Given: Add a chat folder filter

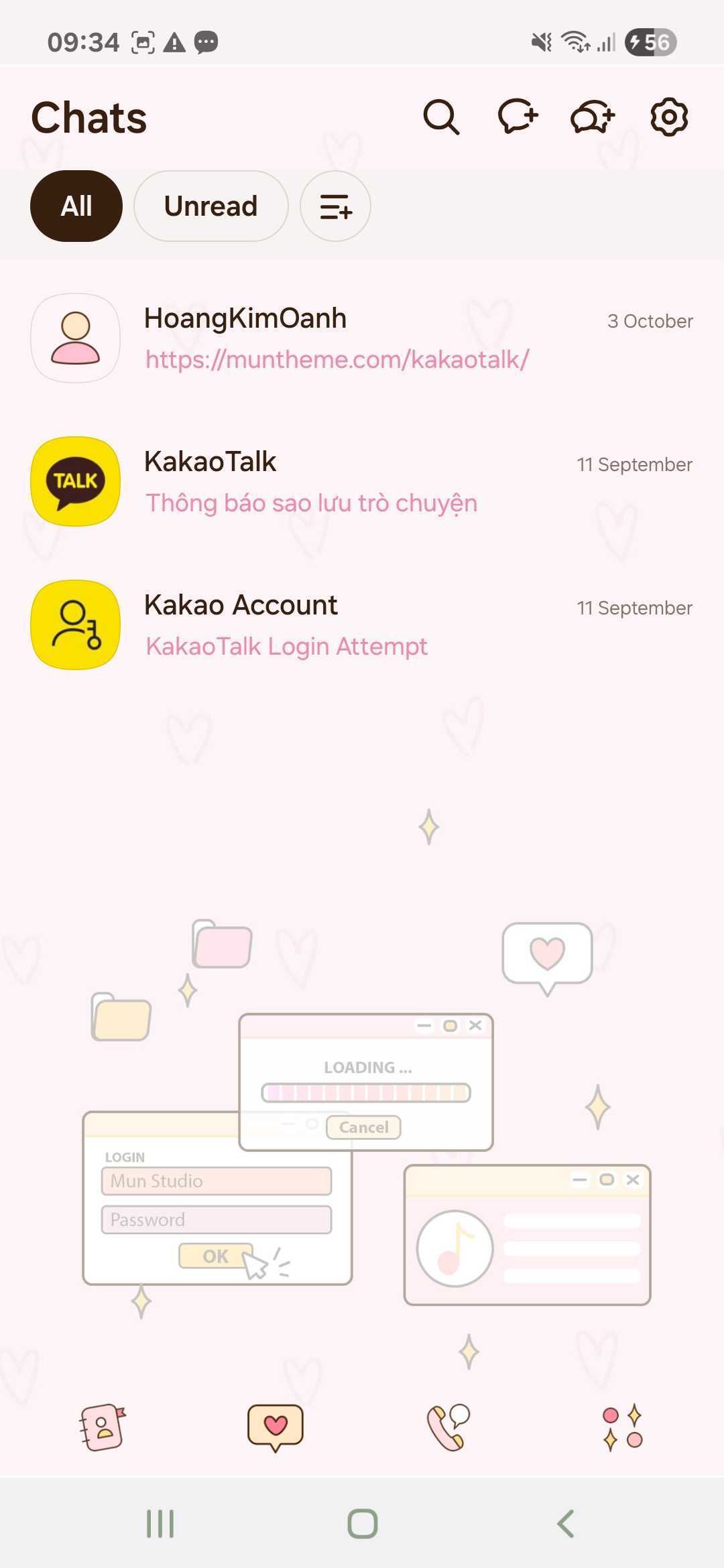Looking at the screenshot, I should tap(335, 206).
